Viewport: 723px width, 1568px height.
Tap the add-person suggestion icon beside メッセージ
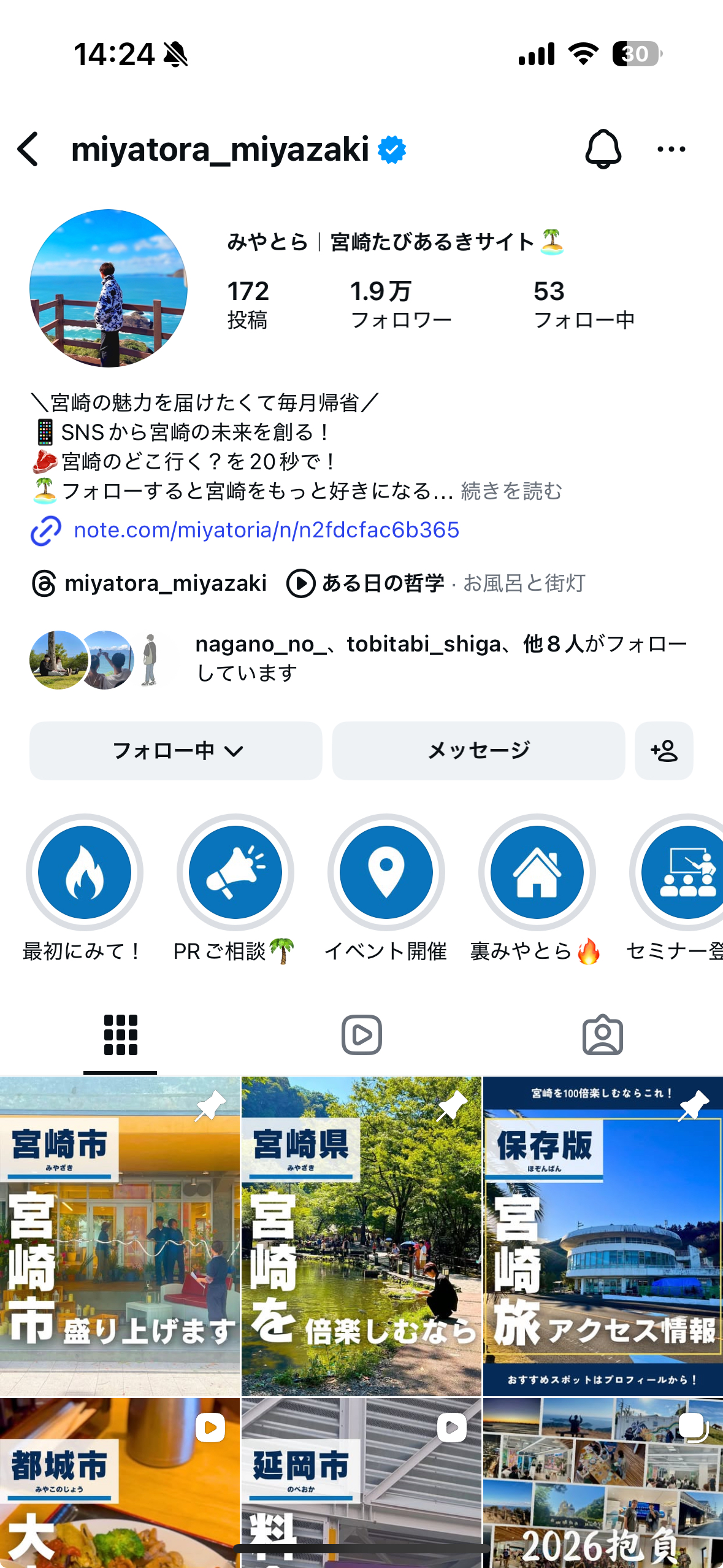[664, 751]
